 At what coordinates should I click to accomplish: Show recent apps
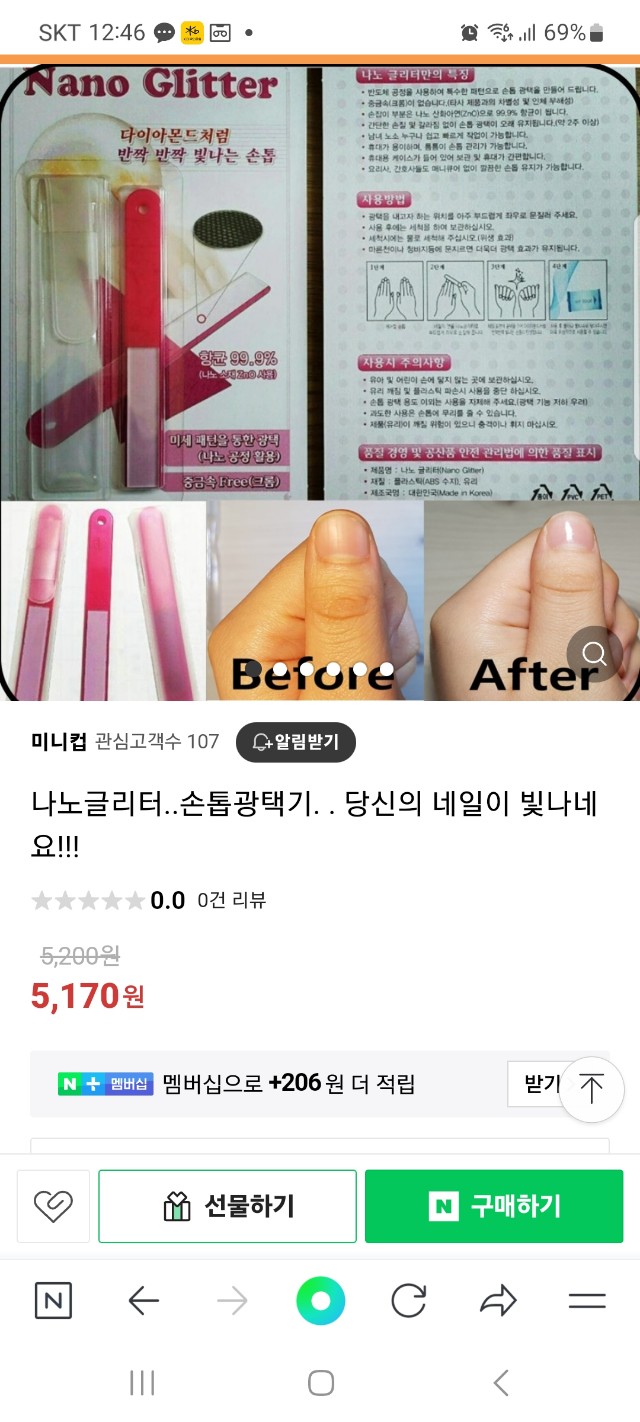pos(142,1383)
